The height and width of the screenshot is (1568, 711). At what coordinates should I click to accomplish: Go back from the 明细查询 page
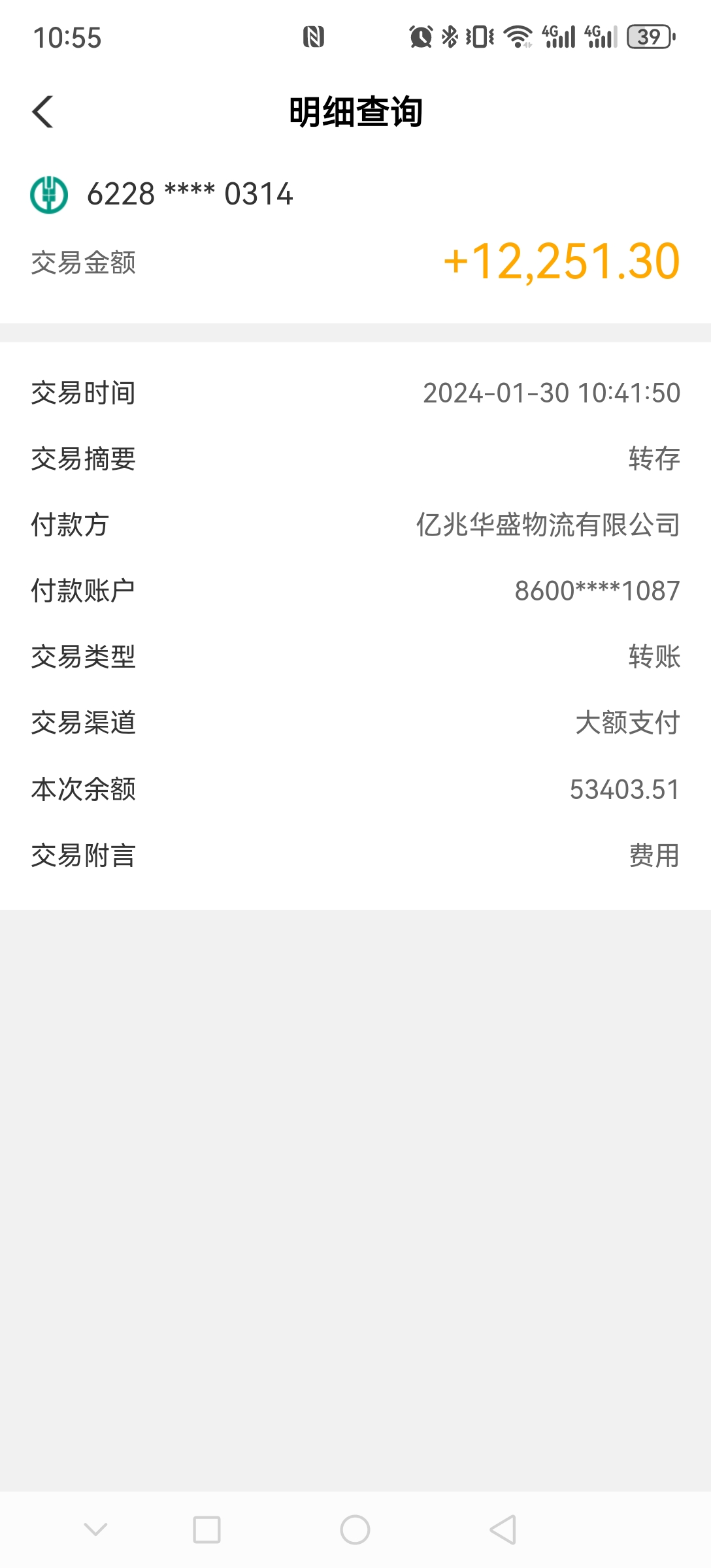[43, 112]
